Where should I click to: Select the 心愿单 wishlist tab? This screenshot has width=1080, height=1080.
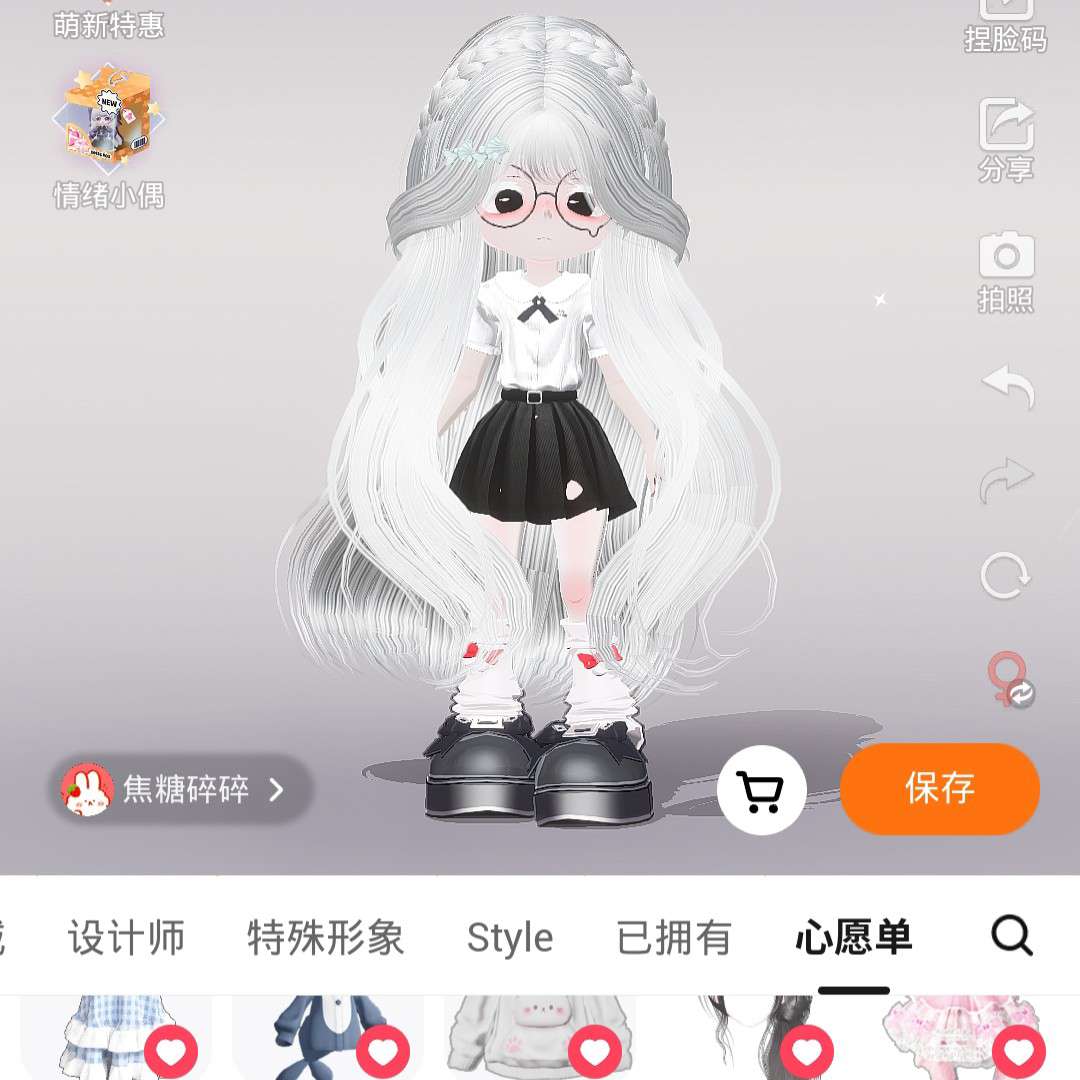(x=853, y=938)
